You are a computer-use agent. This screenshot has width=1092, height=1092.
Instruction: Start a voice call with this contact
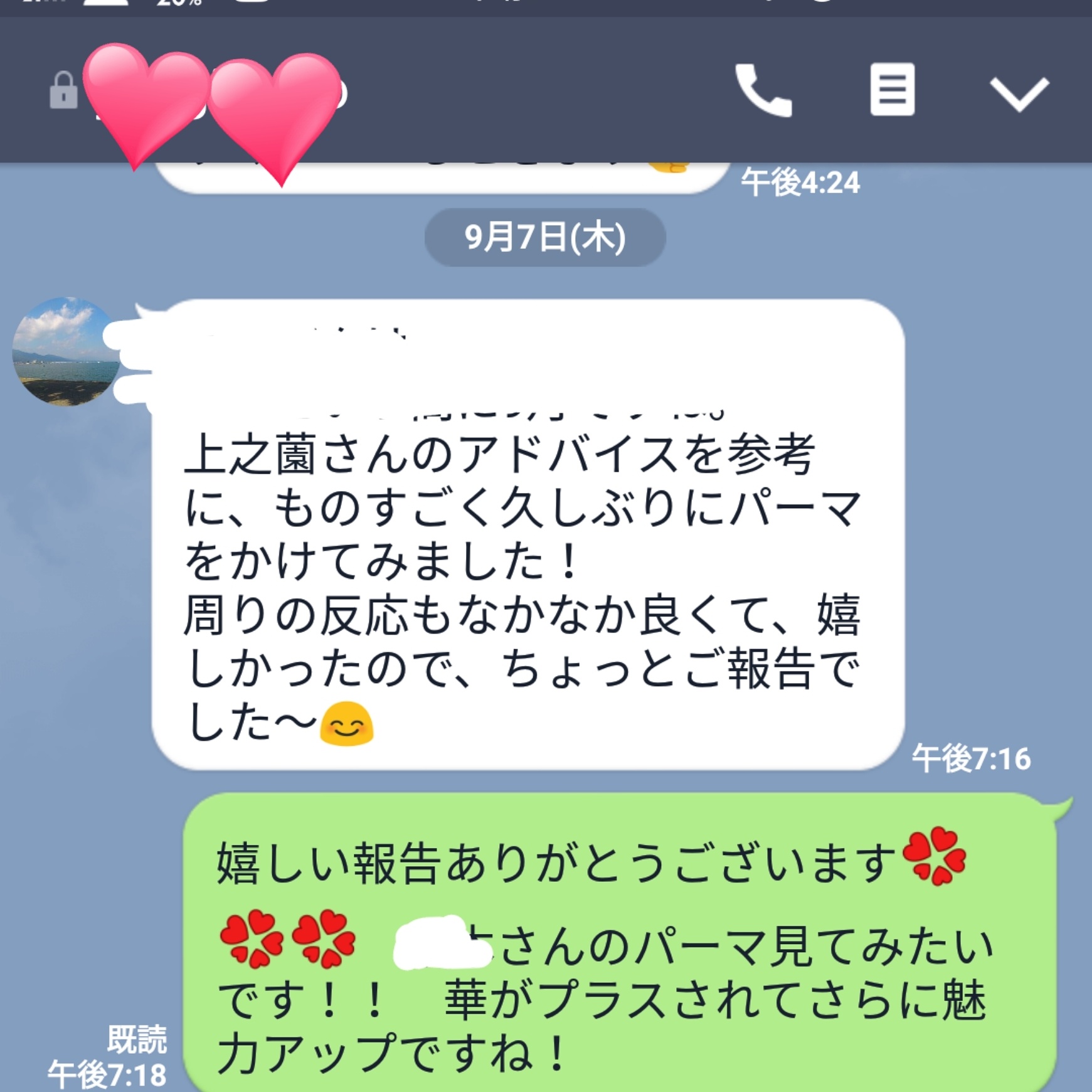click(x=763, y=91)
